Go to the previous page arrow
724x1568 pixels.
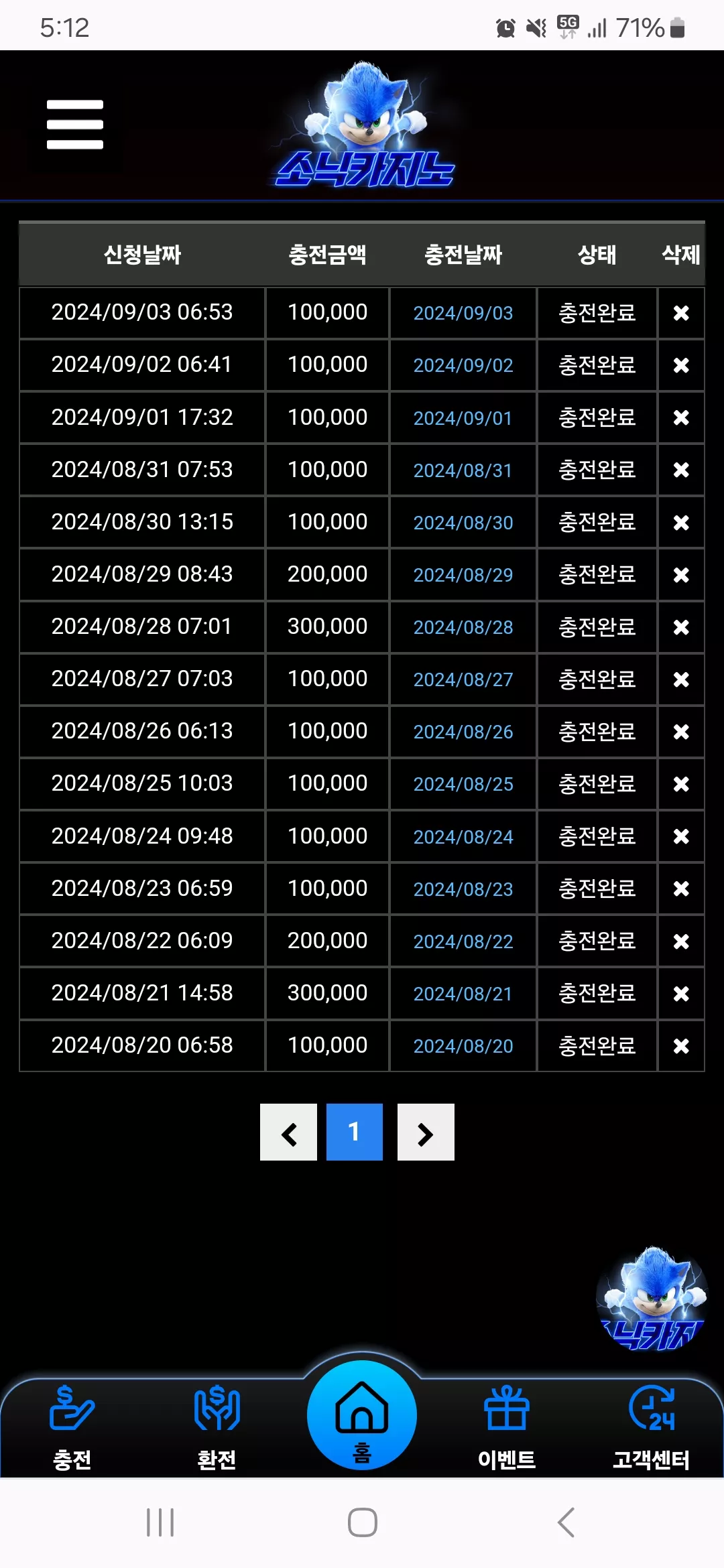coord(288,1132)
